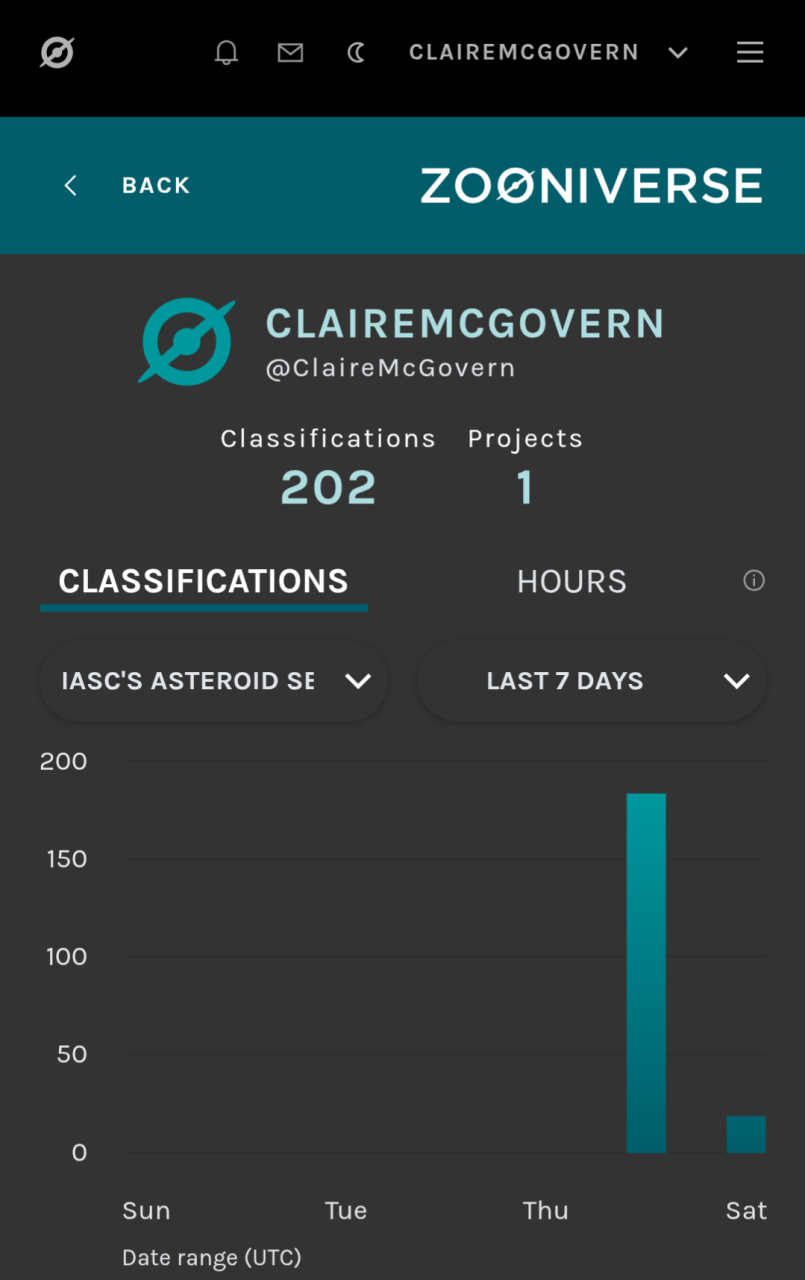The height and width of the screenshot is (1280, 805).
Task: Switch to the Hours tab
Action: tap(571, 582)
